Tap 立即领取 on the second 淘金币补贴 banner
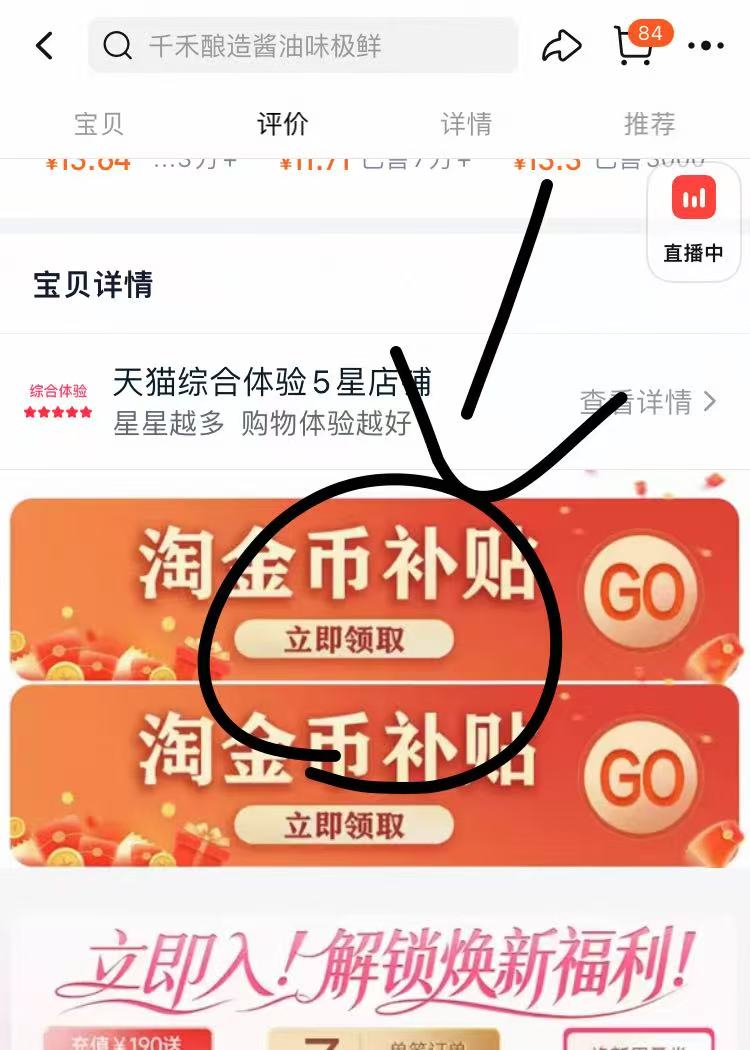This screenshot has width=750, height=1050. (344, 825)
